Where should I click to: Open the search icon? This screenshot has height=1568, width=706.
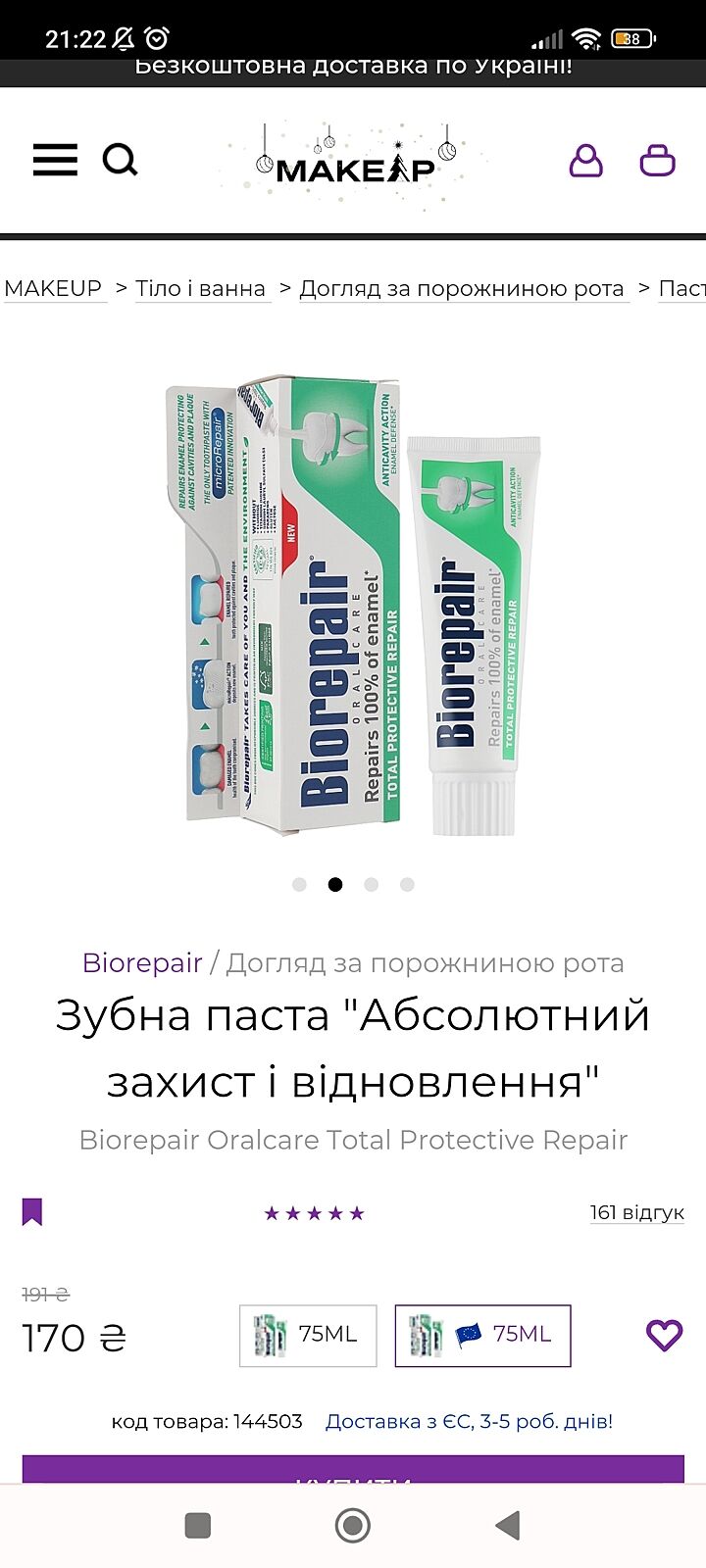coord(120,160)
